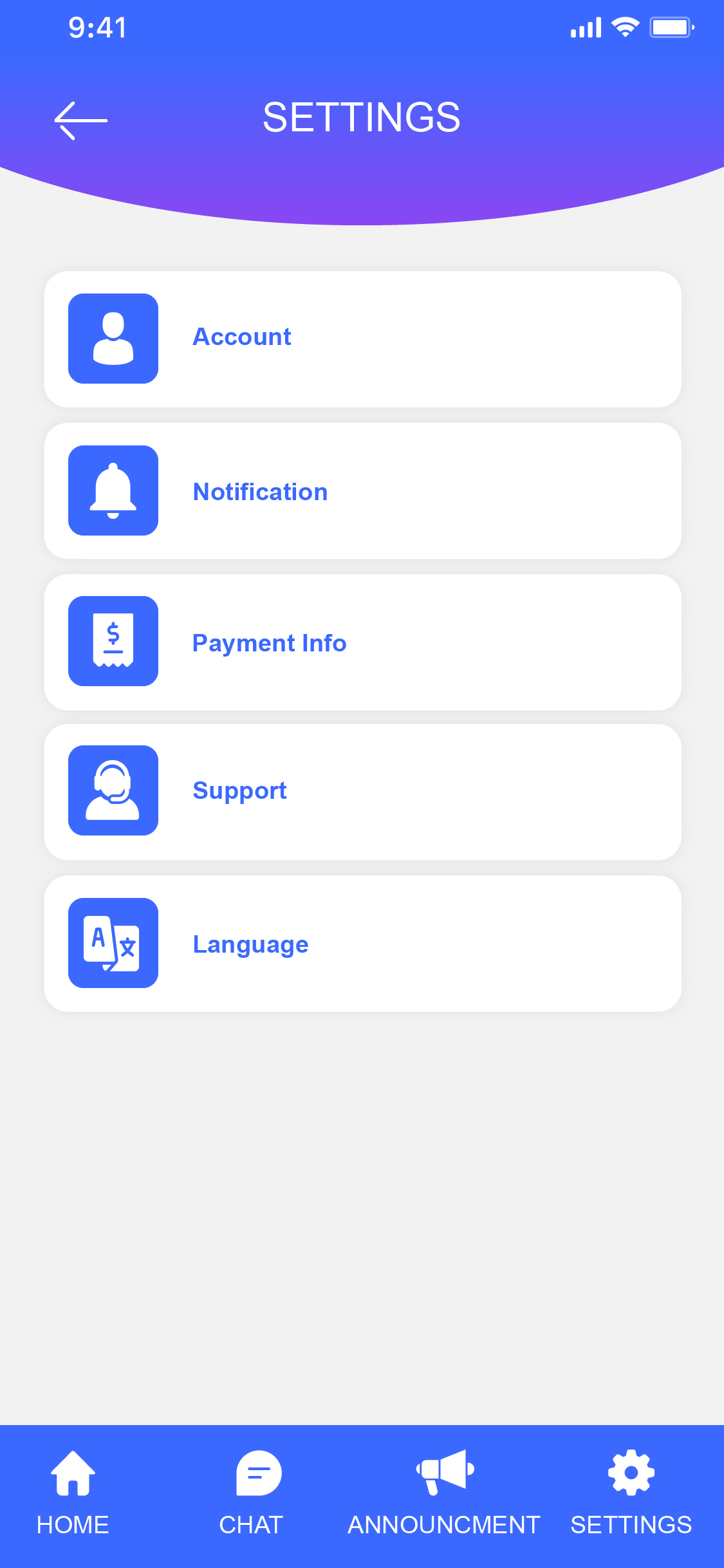Go back using the arrow icon
Viewport: 724px width, 1568px height.
pyautogui.click(x=80, y=120)
